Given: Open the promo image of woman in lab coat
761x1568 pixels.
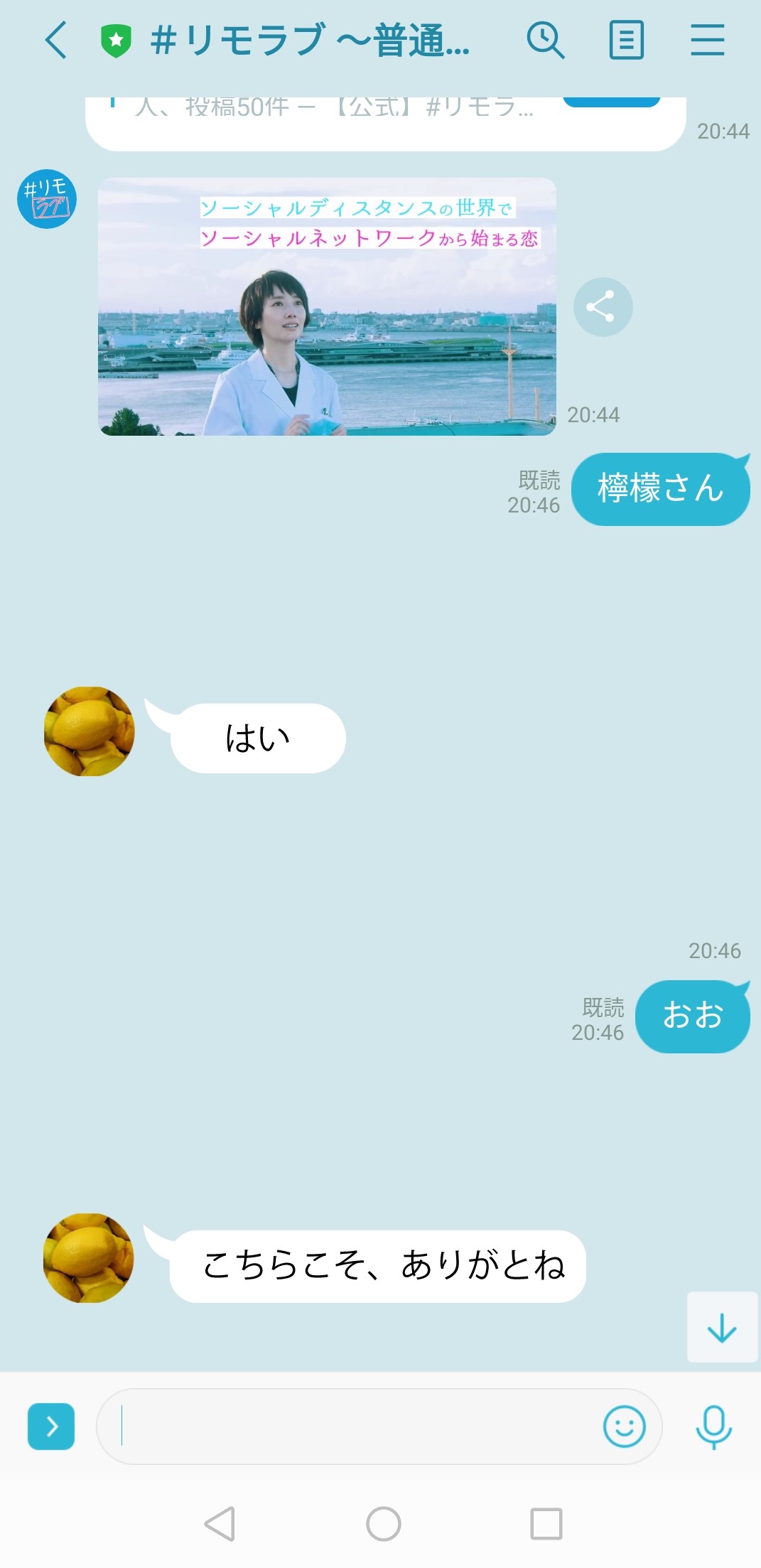Looking at the screenshot, I should coord(327,306).
